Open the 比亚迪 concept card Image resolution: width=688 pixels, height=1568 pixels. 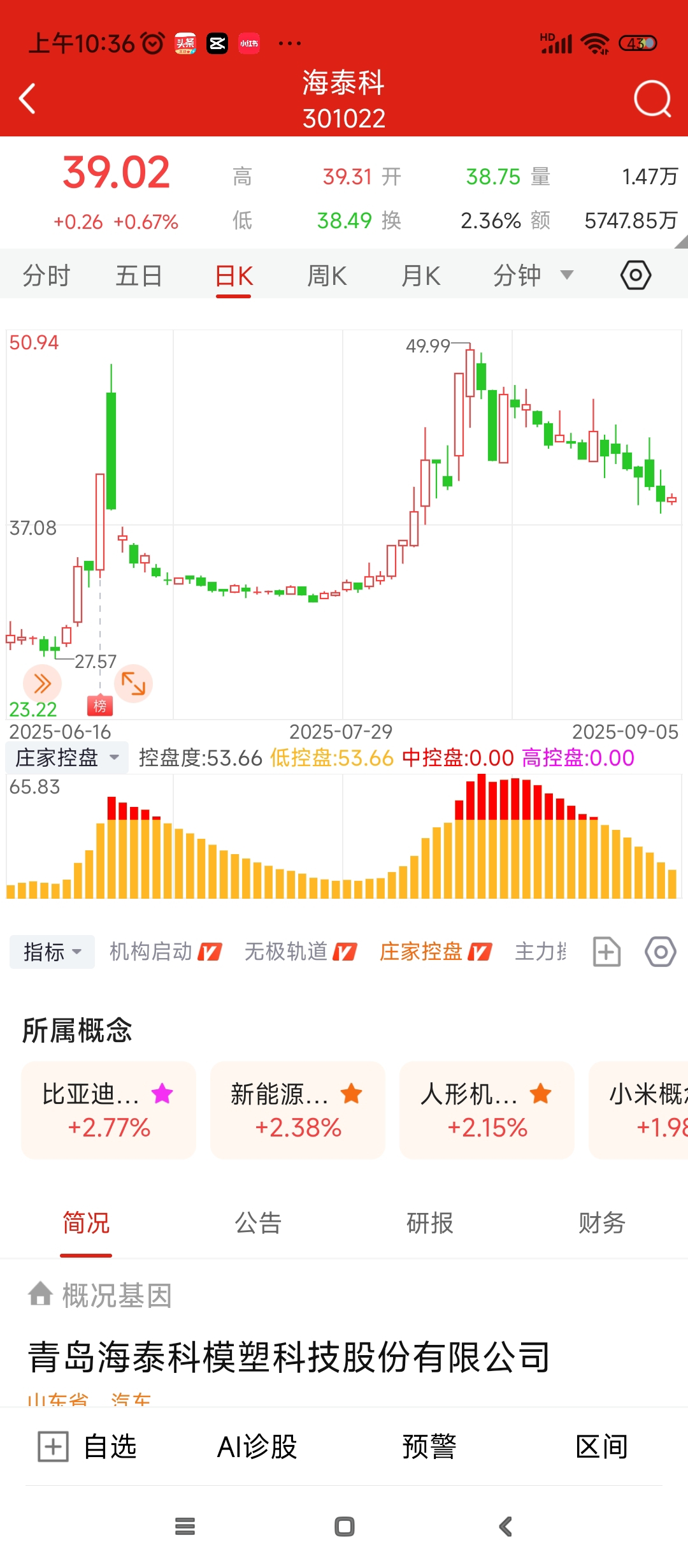pos(108,1110)
